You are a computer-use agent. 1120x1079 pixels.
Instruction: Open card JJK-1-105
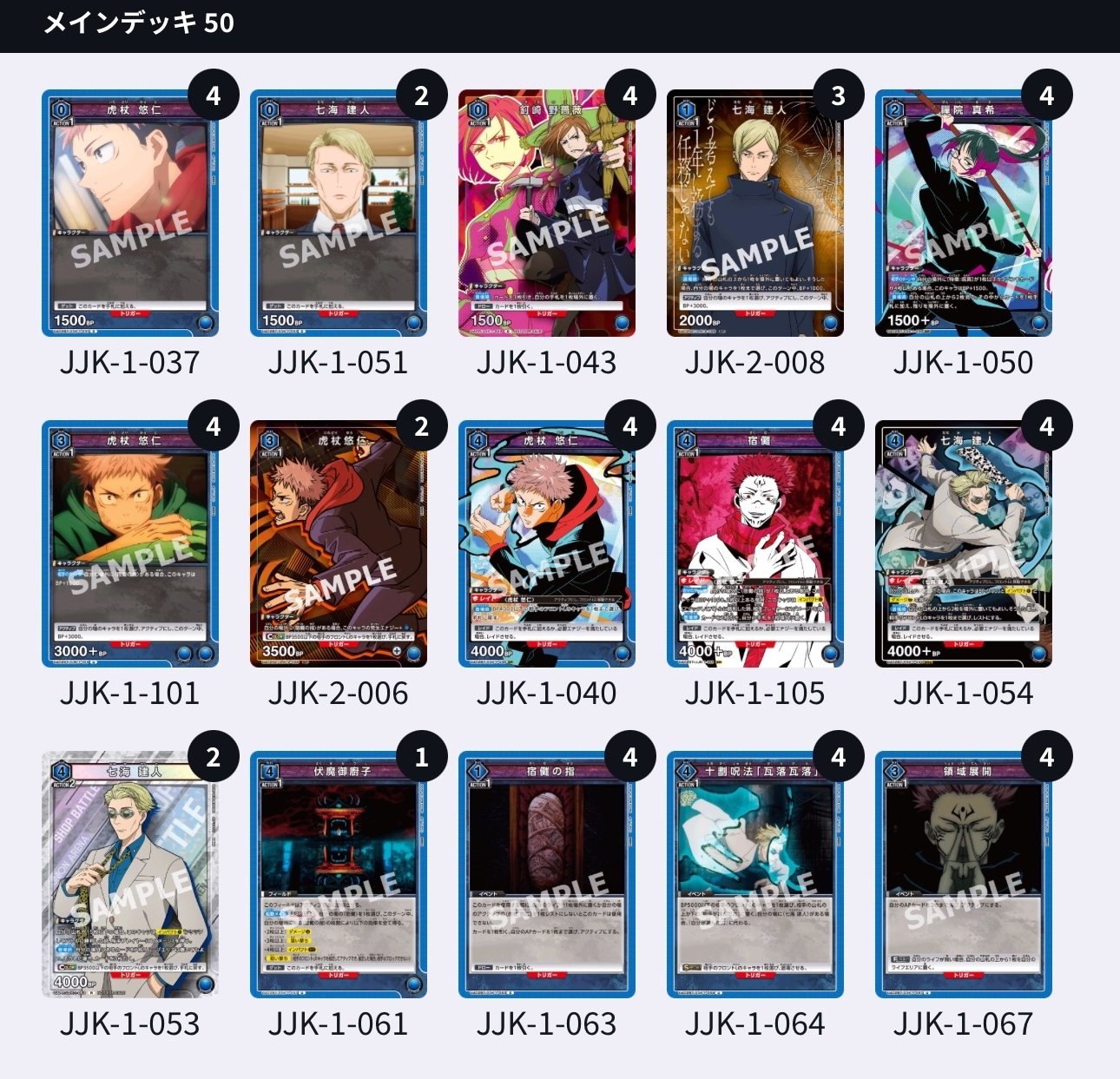coord(755,544)
